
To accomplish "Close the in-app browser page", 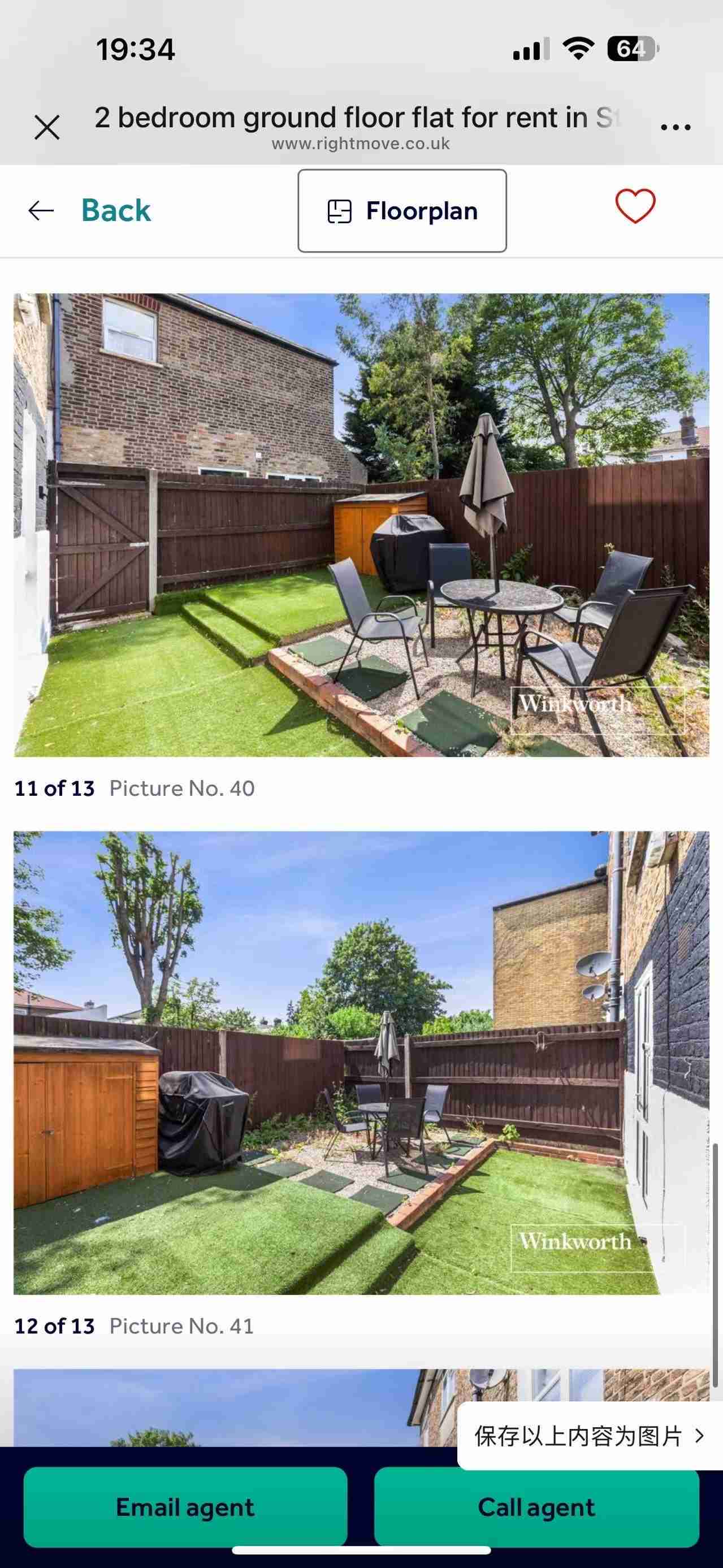I will pyautogui.click(x=47, y=128).
